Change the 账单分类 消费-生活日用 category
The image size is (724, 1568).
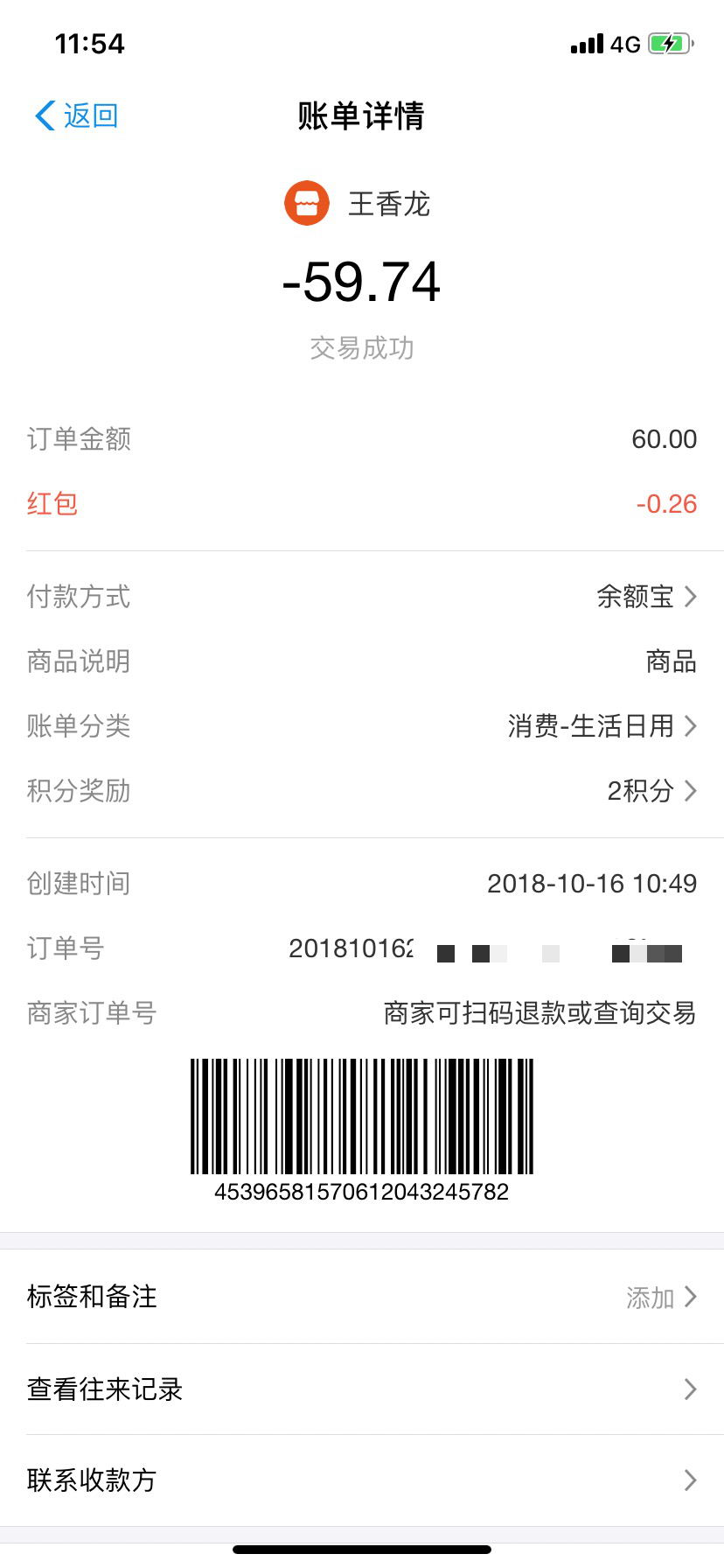[362, 726]
